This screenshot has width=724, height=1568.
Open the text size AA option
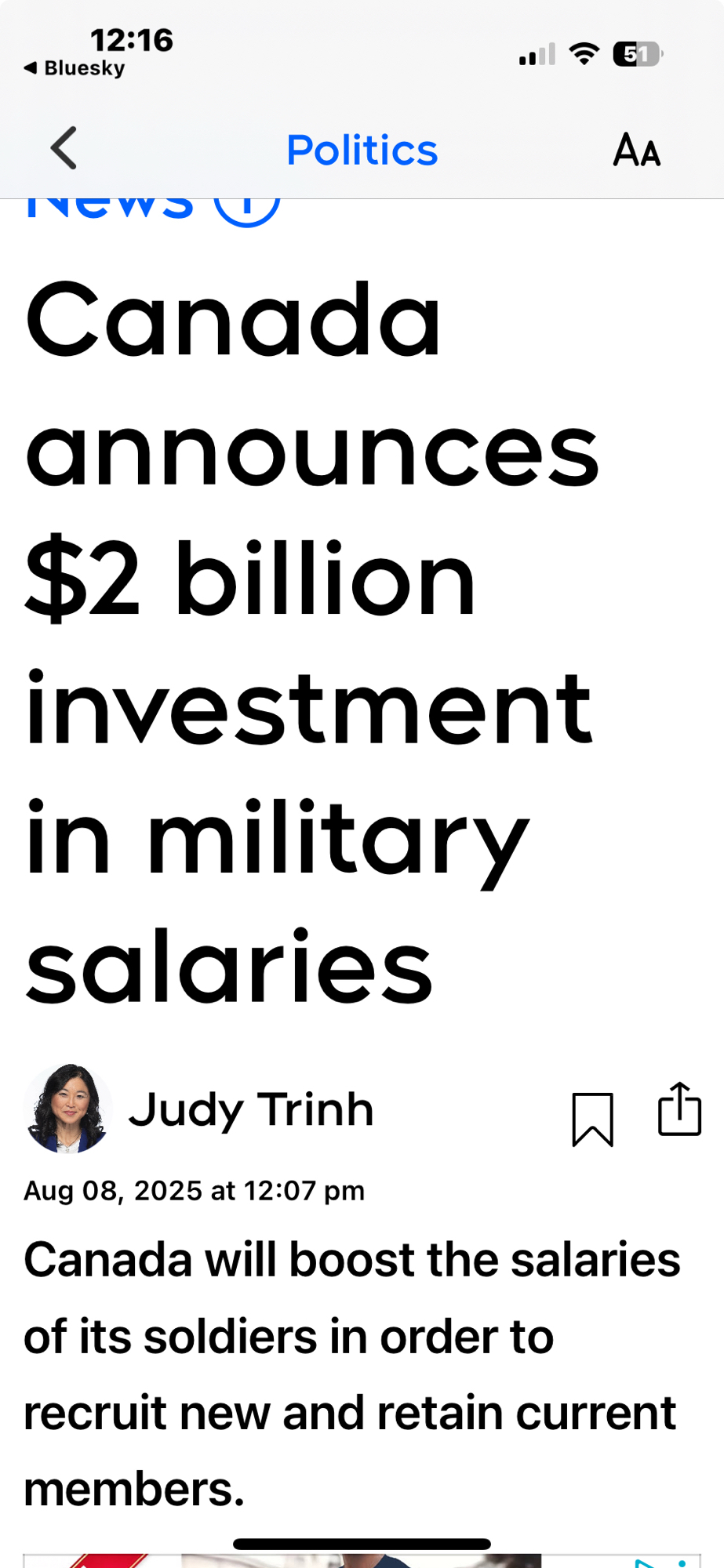click(636, 150)
